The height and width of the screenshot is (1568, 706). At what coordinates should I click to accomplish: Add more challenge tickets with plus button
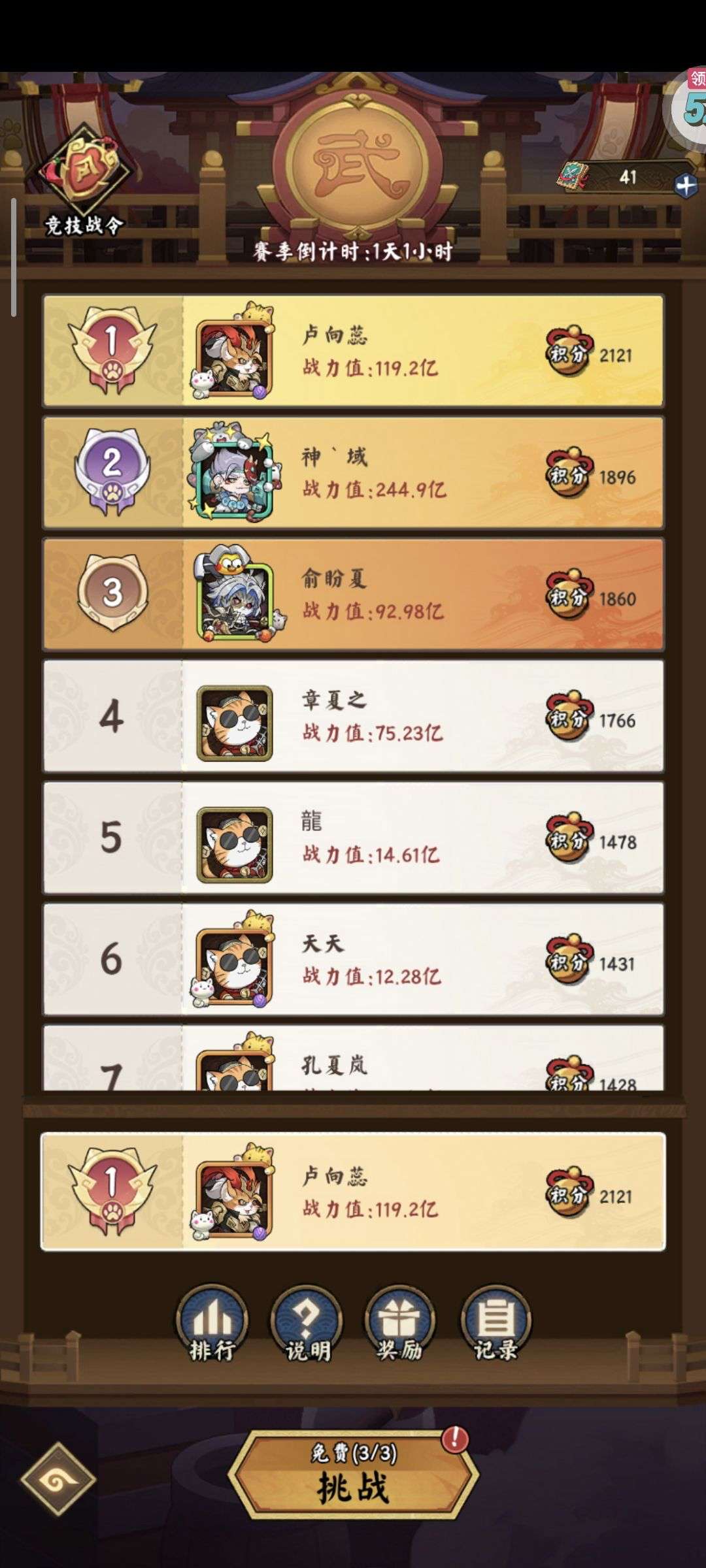(x=685, y=186)
